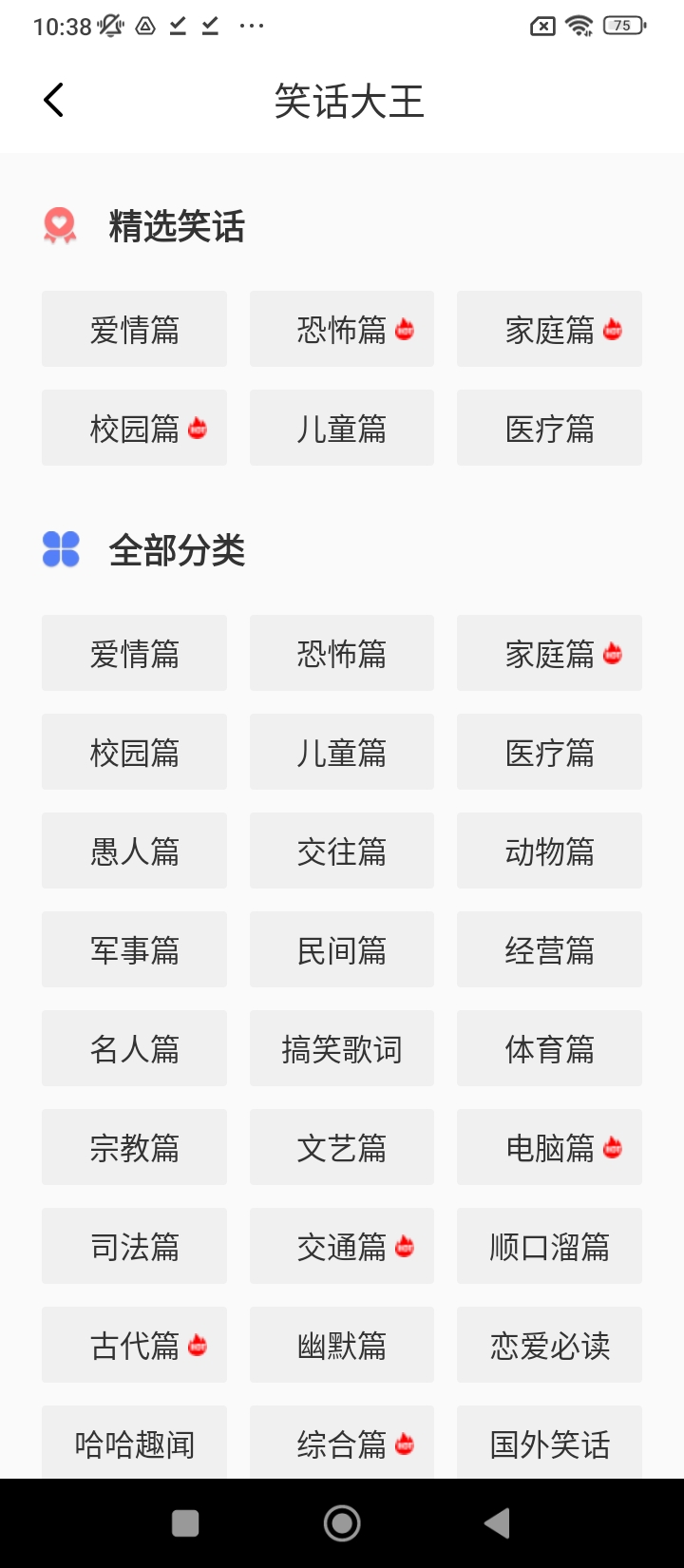
Task: View 经营篇 jokes
Action: 549,950
